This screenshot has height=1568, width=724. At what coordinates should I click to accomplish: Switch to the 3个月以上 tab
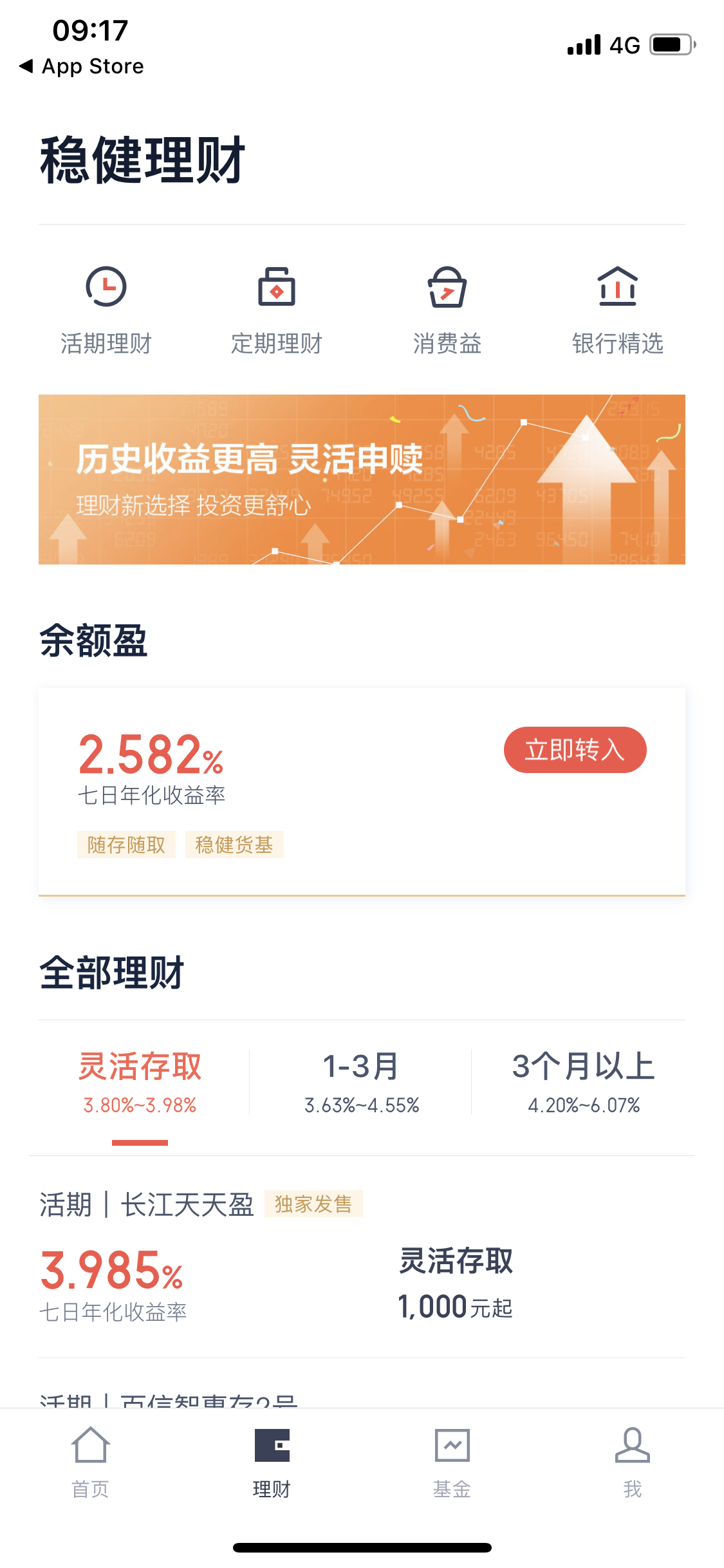click(583, 1083)
